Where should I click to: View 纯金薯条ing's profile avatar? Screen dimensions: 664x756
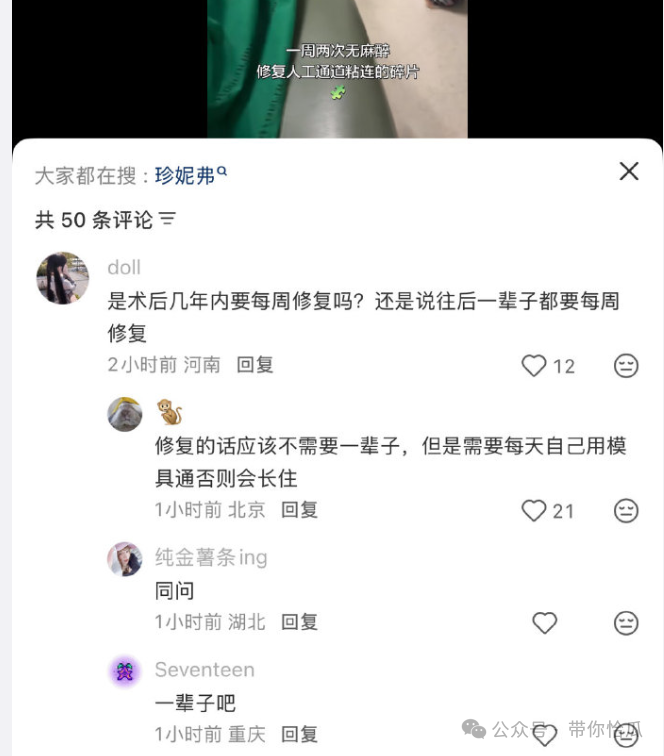point(125,559)
